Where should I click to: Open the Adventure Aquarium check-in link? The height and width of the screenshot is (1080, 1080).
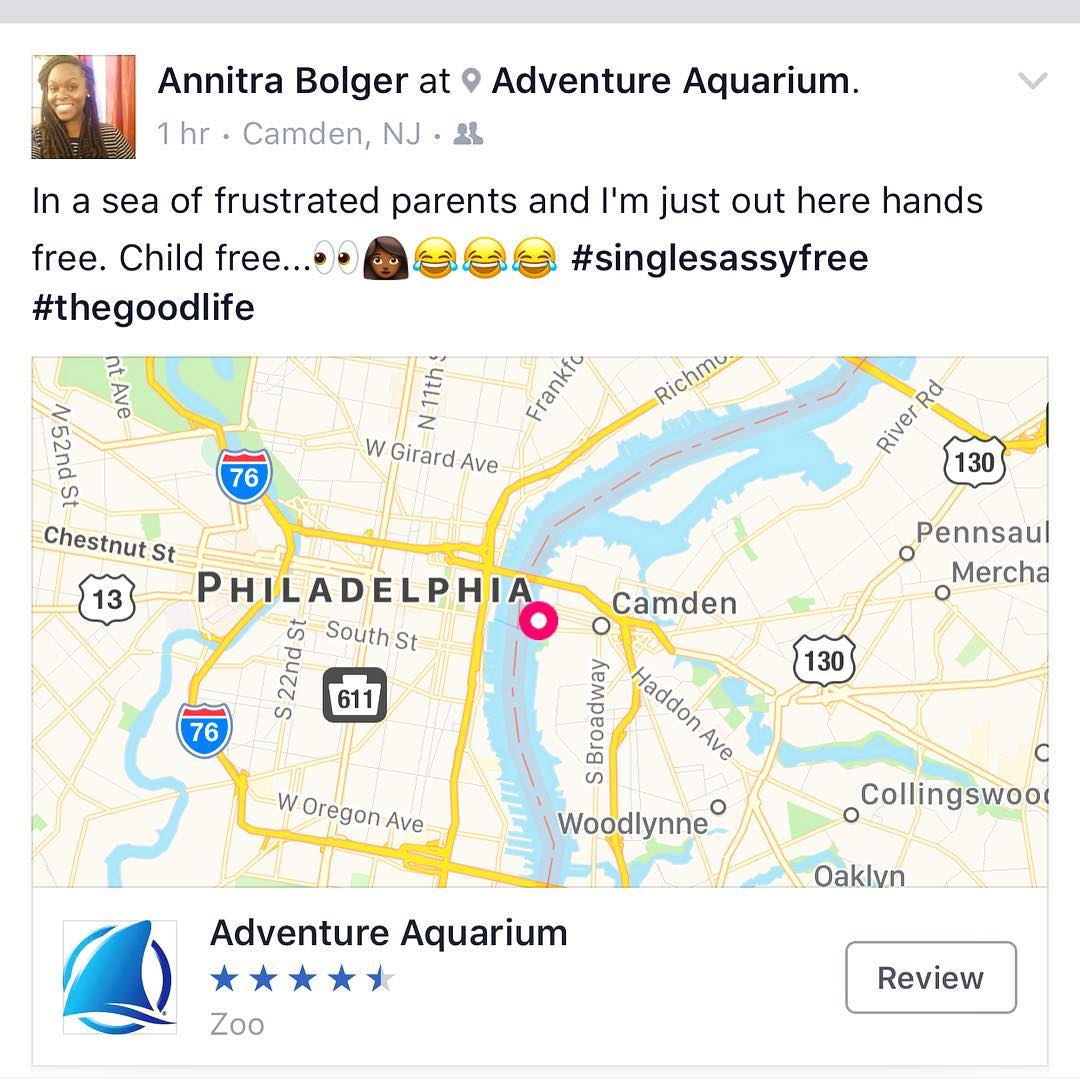670,81
